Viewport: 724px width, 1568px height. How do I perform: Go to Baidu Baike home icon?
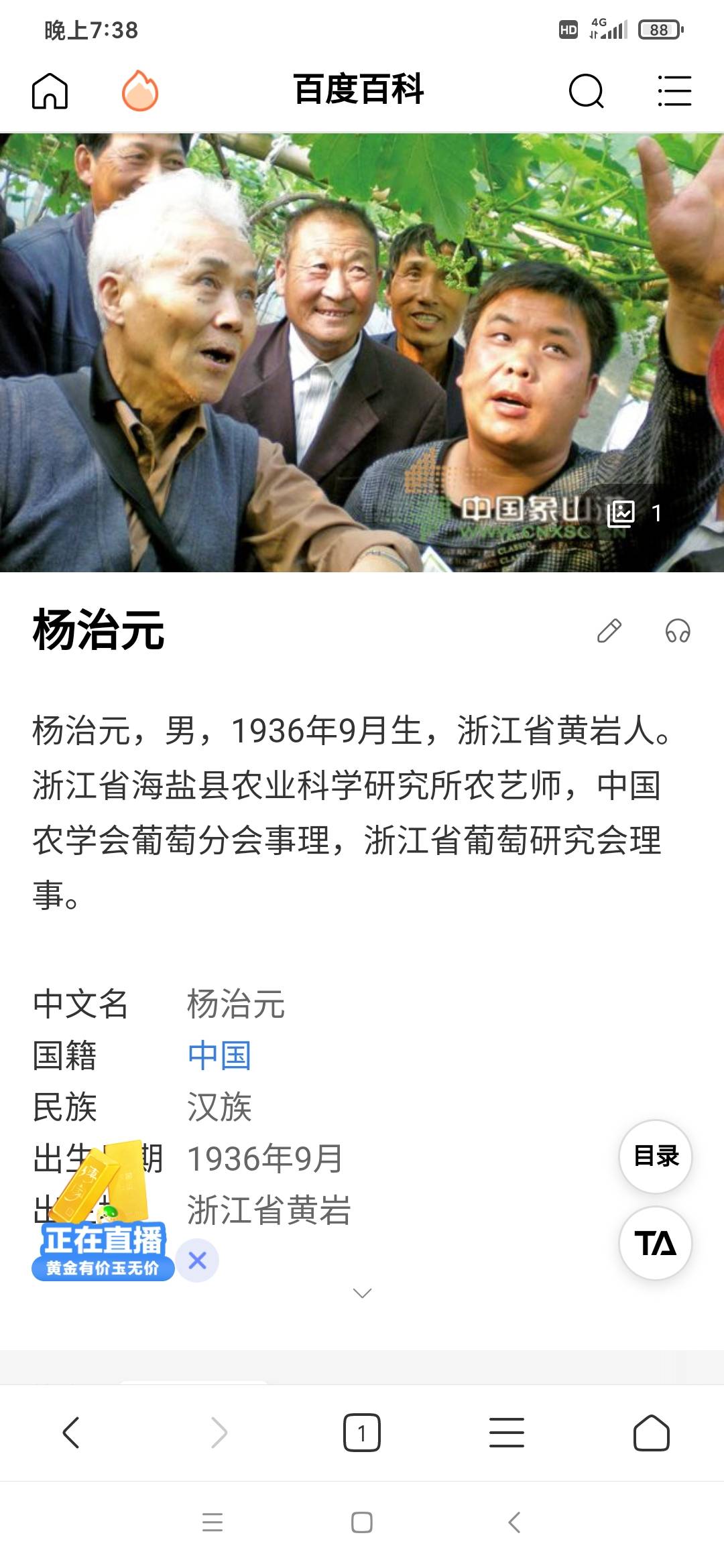point(50,90)
